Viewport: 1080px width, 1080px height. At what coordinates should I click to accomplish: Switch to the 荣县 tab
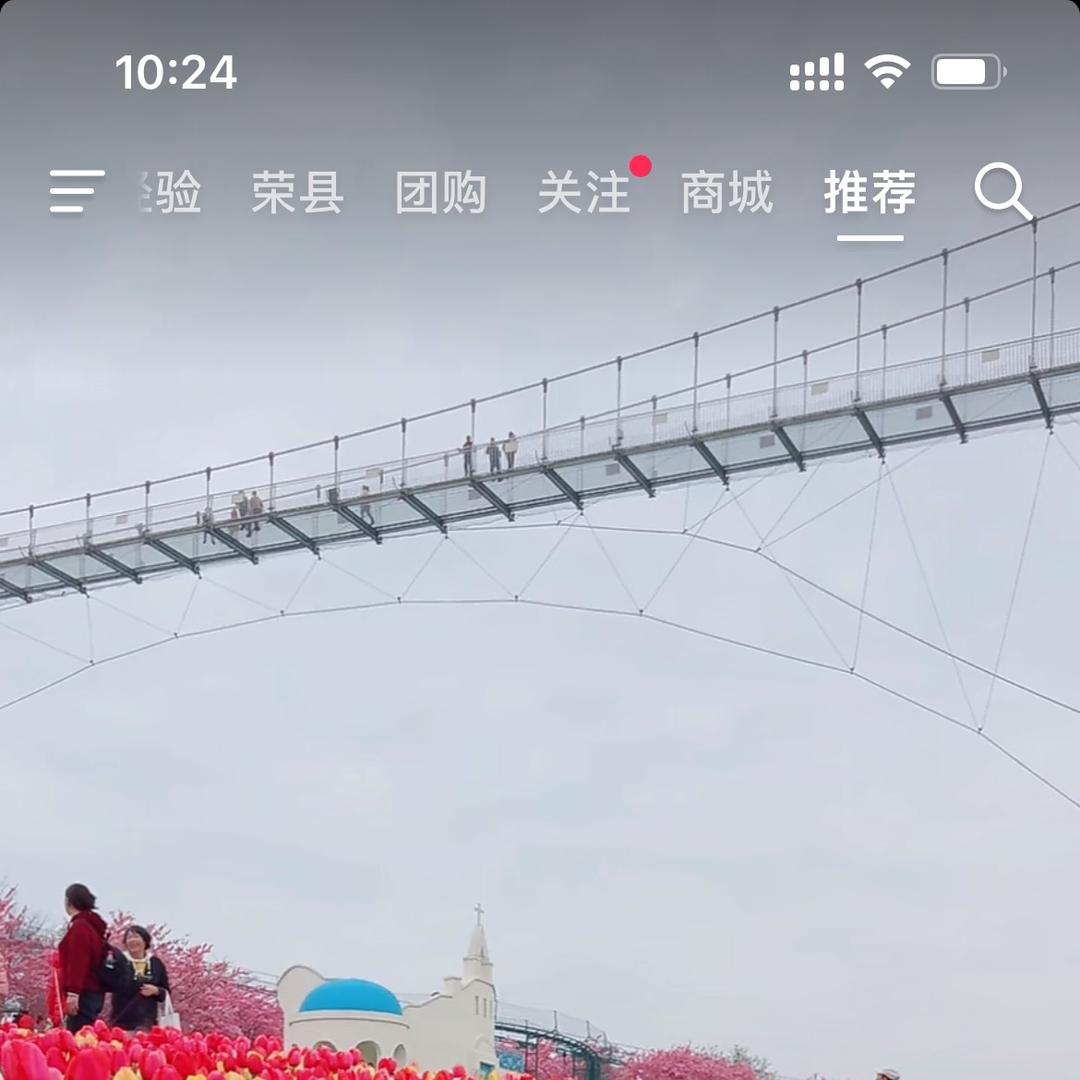point(297,193)
